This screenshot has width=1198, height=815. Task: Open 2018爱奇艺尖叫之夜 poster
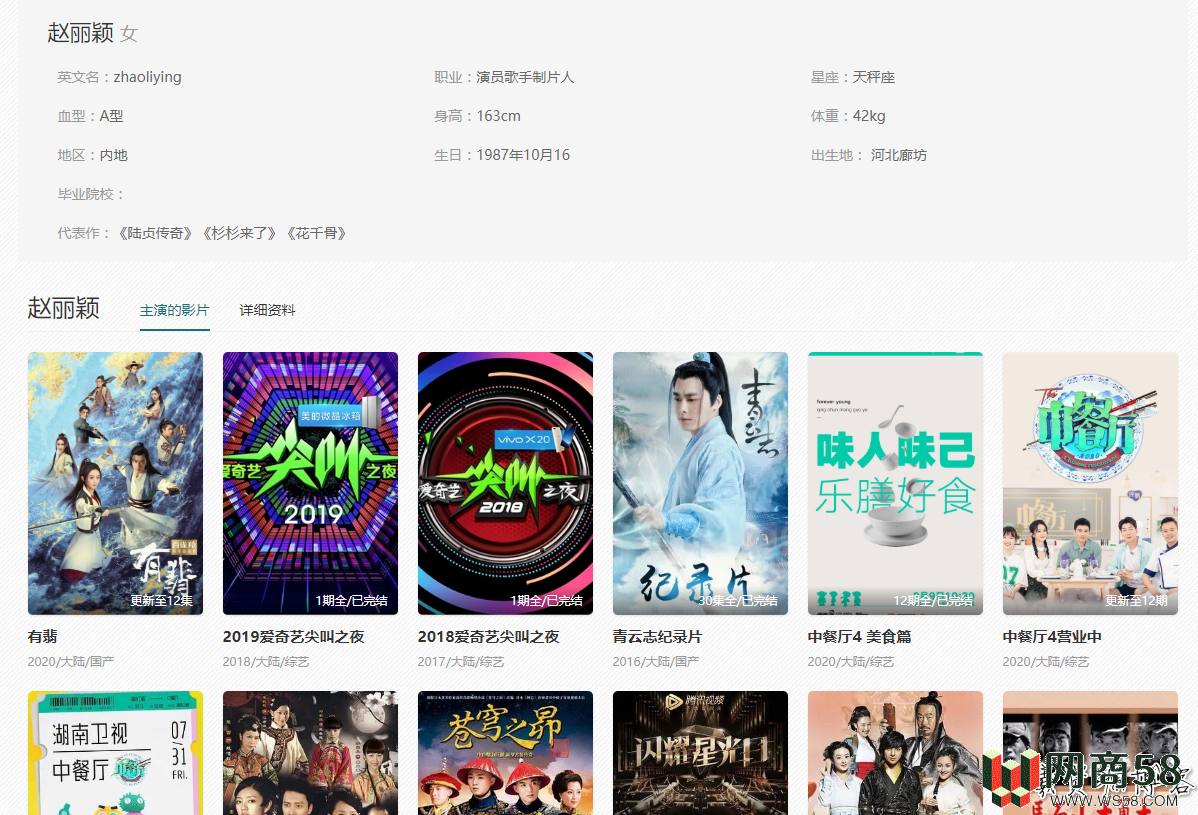(x=505, y=483)
